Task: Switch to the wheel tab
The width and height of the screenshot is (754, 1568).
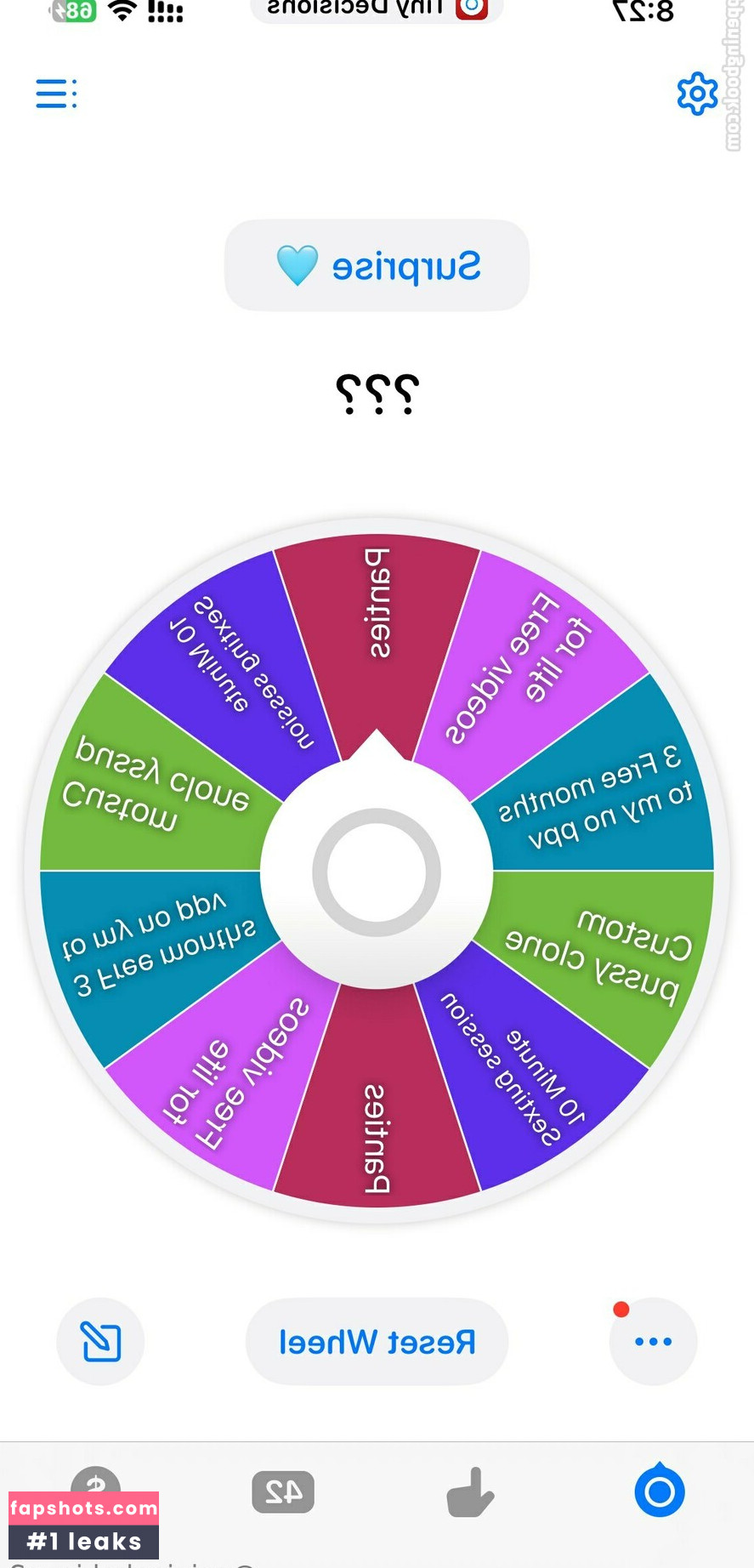Action: point(659,1491)
